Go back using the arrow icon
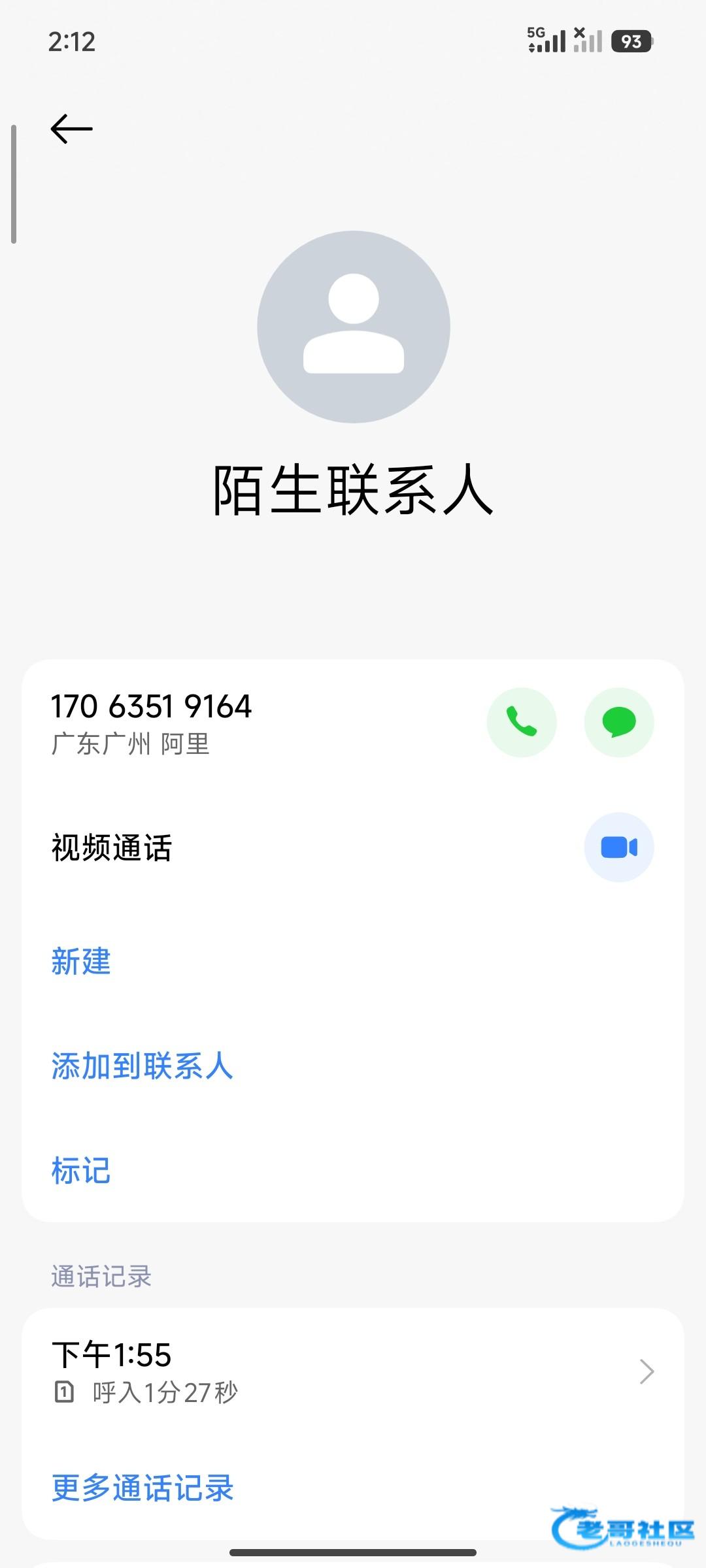706x1568 pixels. point(71,129)
